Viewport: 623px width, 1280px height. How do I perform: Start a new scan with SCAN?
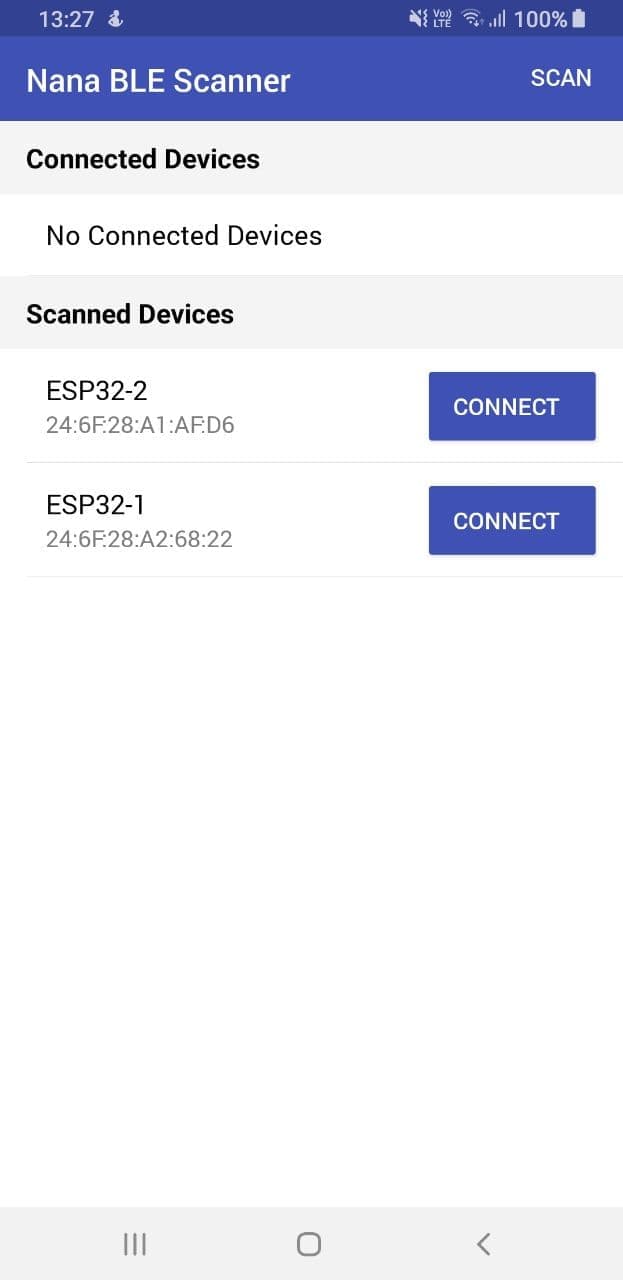[x=560, y=78]
